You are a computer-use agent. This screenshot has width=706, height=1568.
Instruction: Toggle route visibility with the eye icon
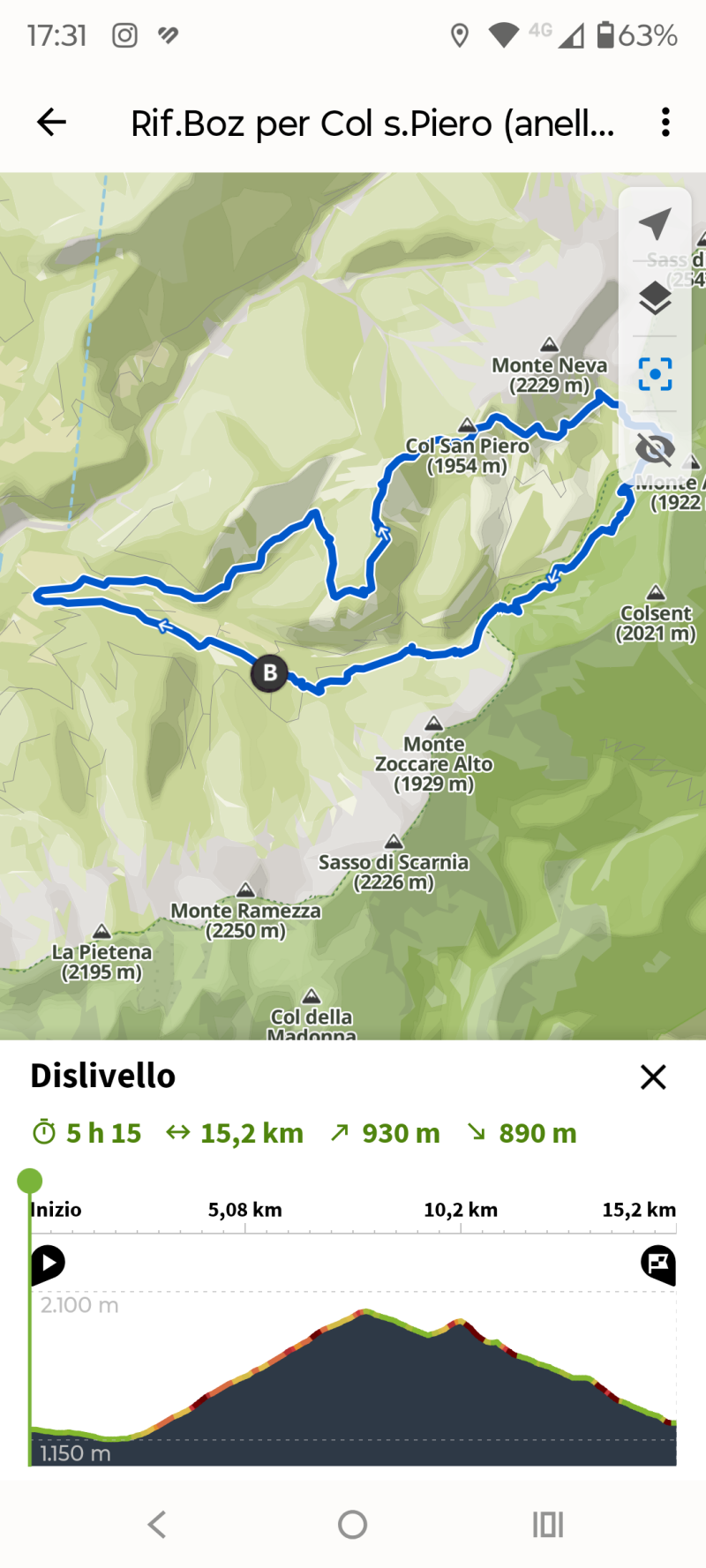tap(655, 449)
